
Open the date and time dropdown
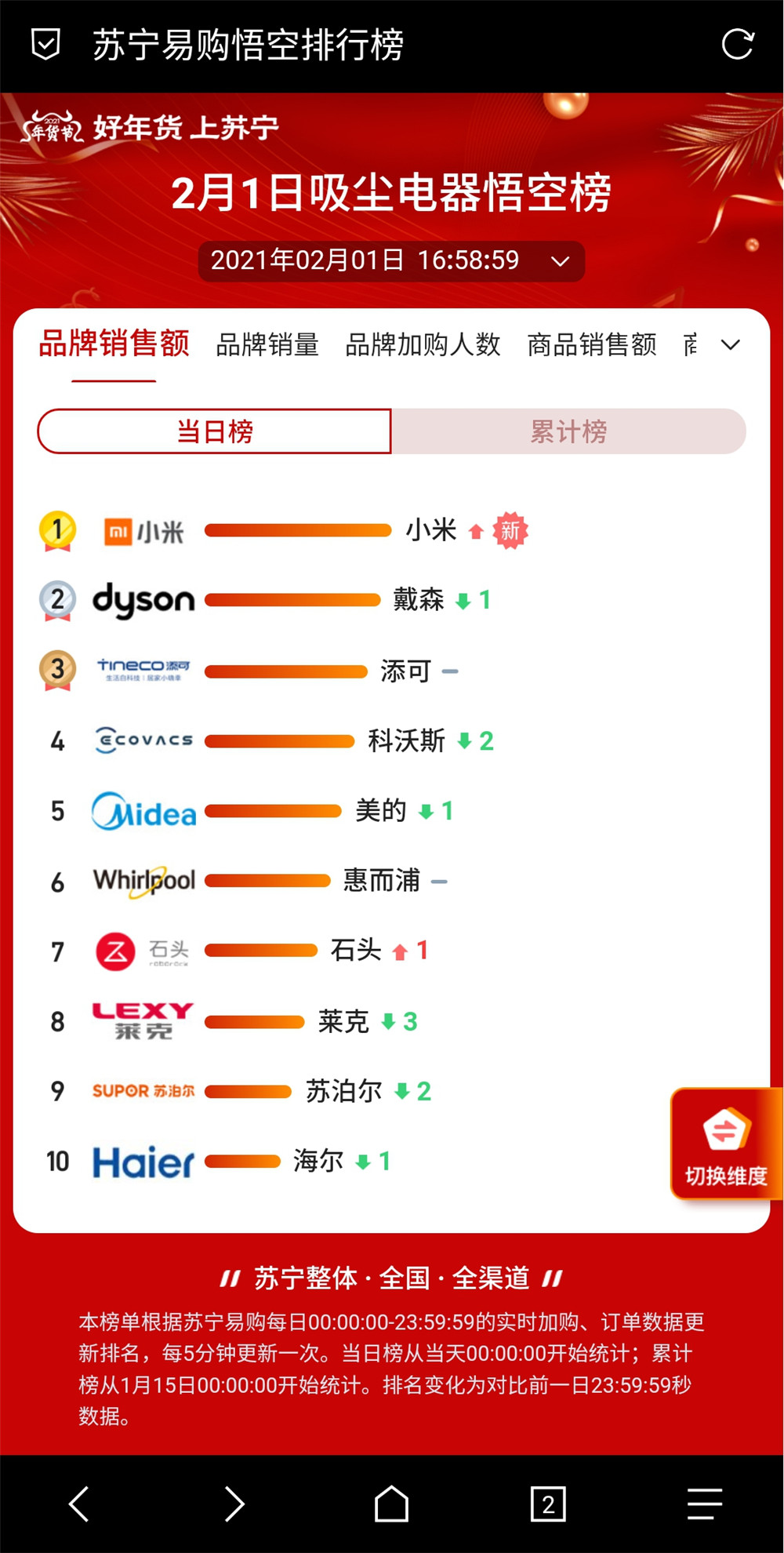[x=391, y=260]
